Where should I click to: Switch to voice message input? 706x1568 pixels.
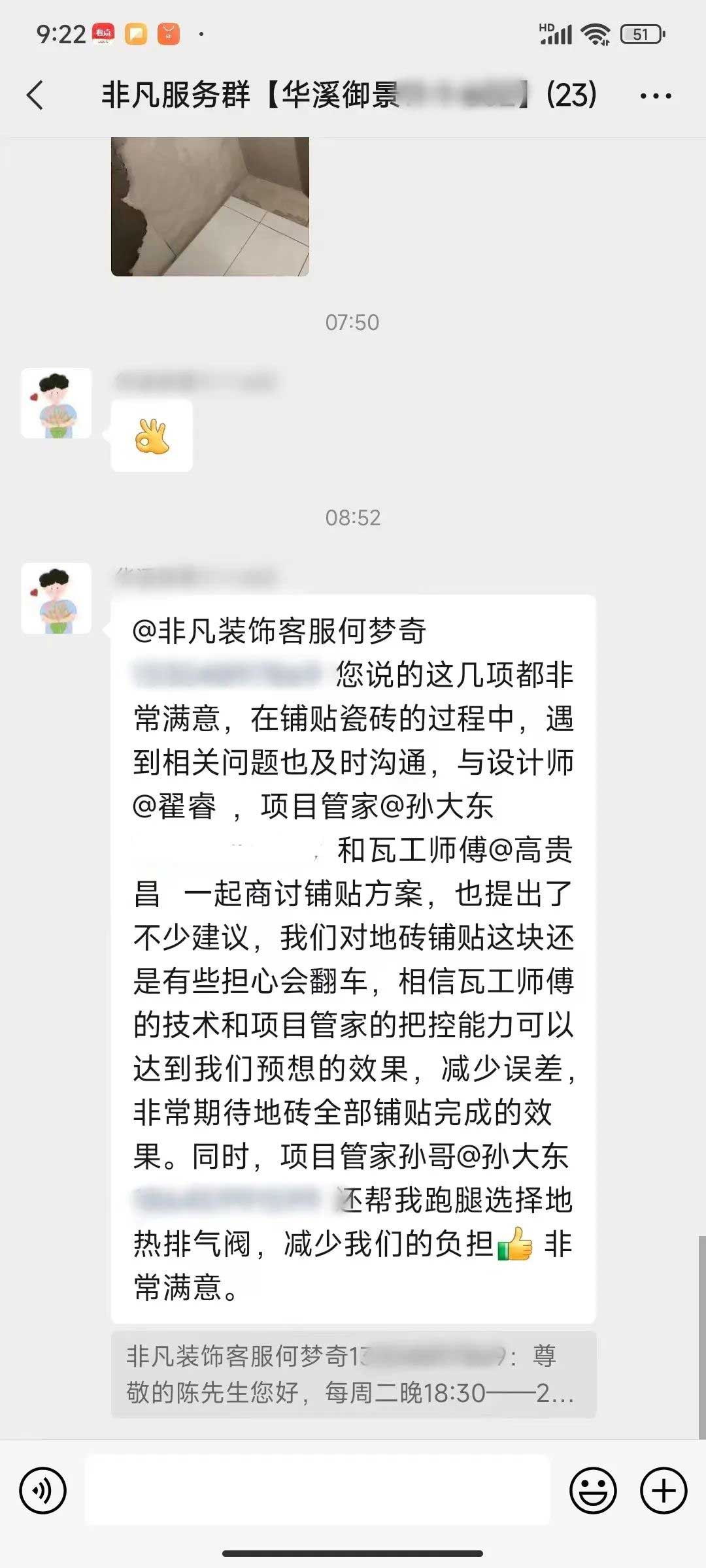click(x=42, y=1490)
